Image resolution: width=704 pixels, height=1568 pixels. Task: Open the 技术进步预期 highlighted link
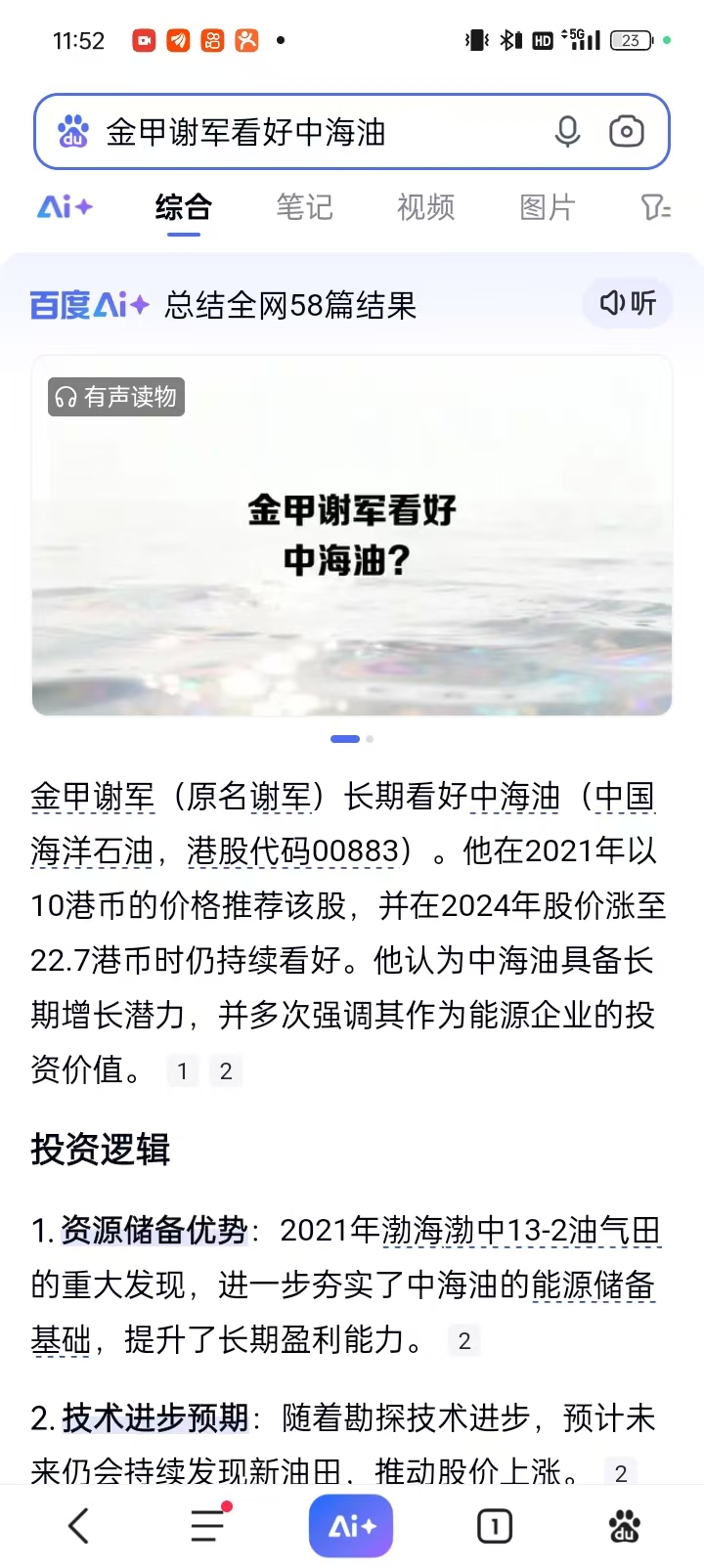pos(154,1417)
